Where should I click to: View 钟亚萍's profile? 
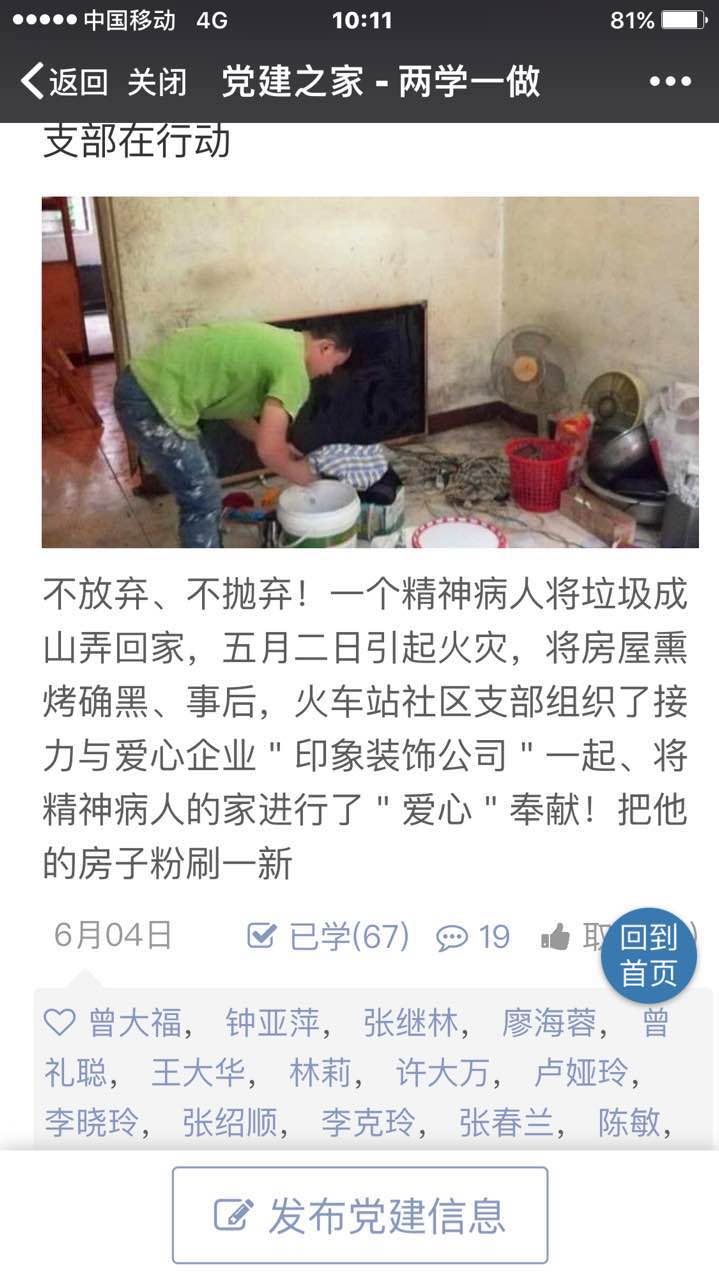(272, 1023)
